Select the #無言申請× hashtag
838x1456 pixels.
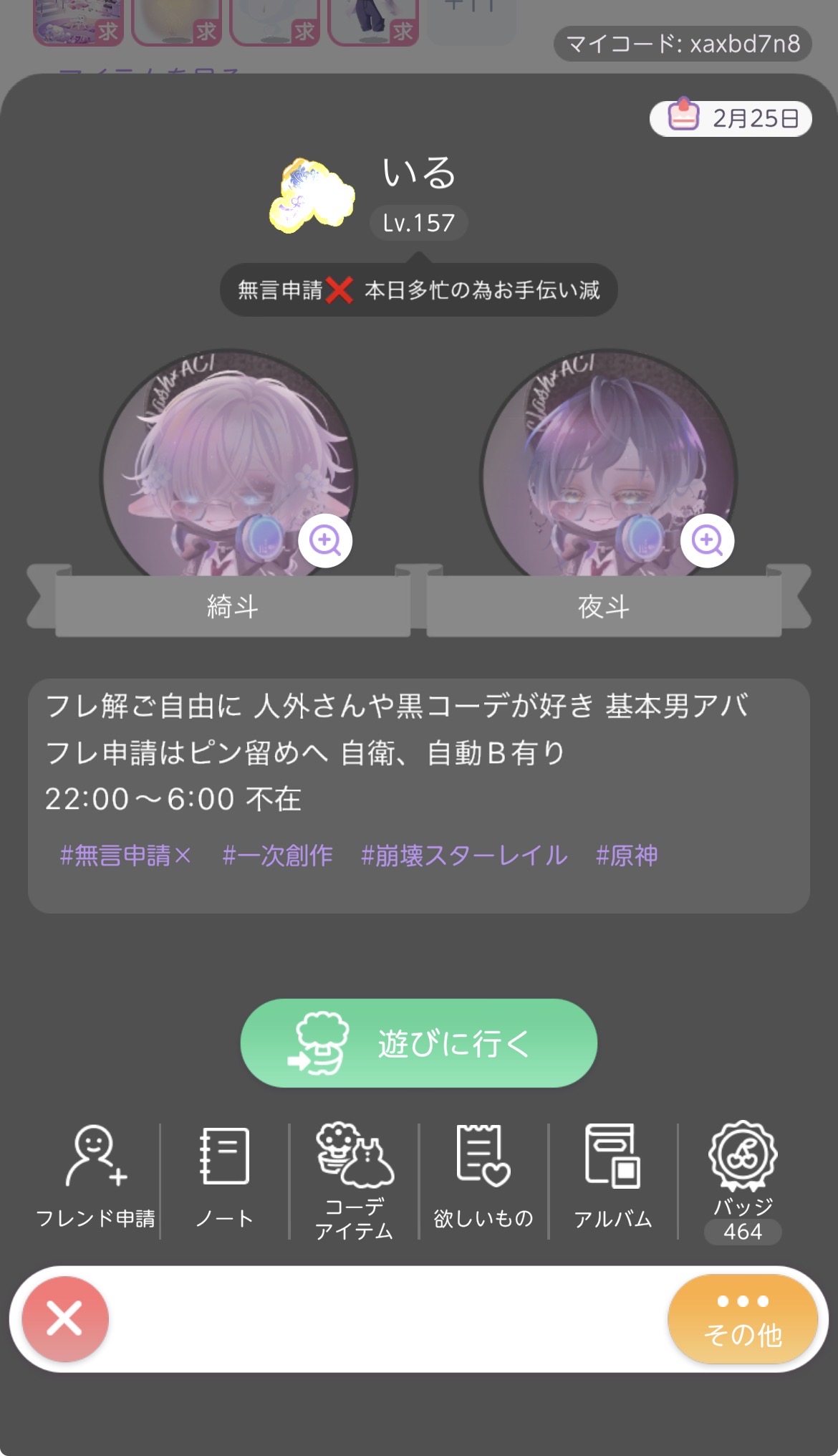click(126, 856)
